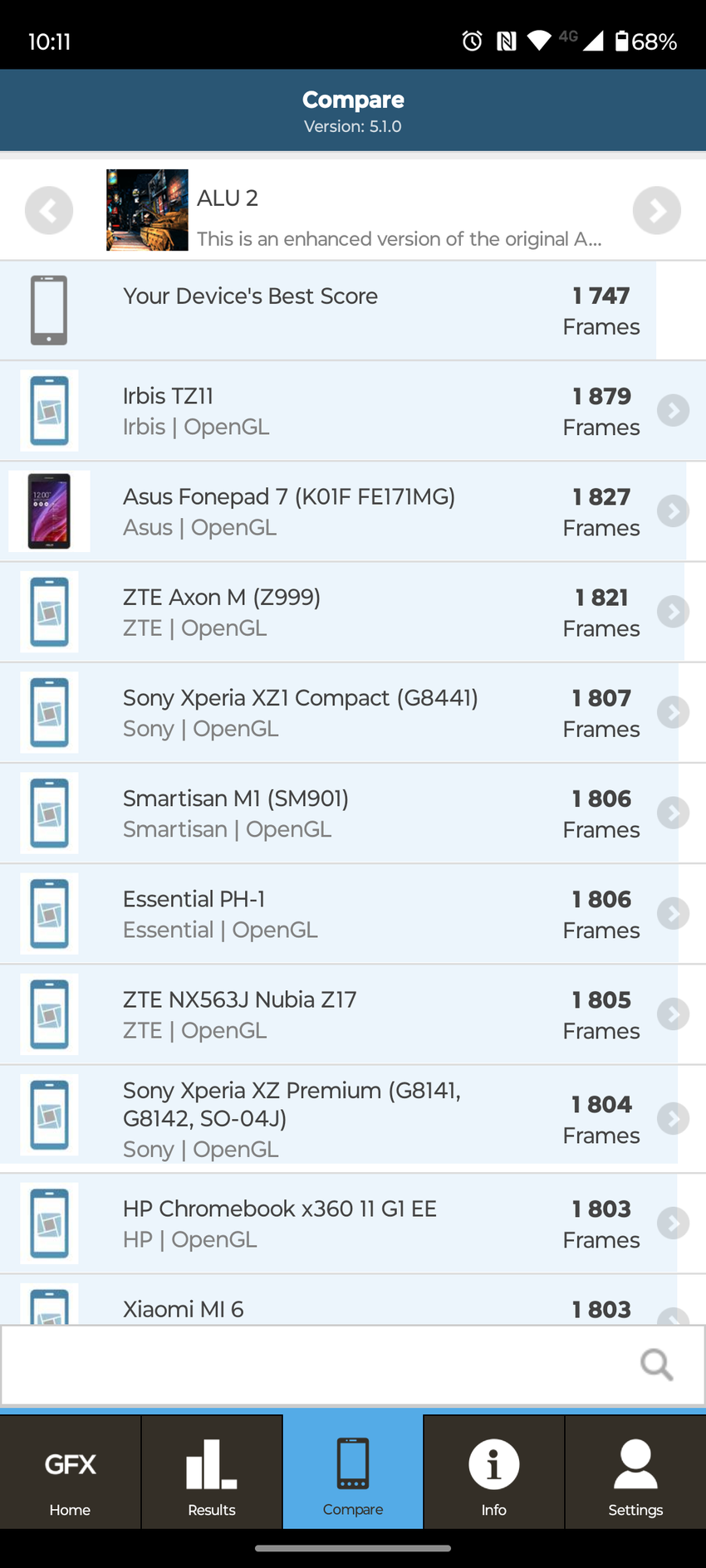
Task: Tap the device search field
Action: (316, 1365)
